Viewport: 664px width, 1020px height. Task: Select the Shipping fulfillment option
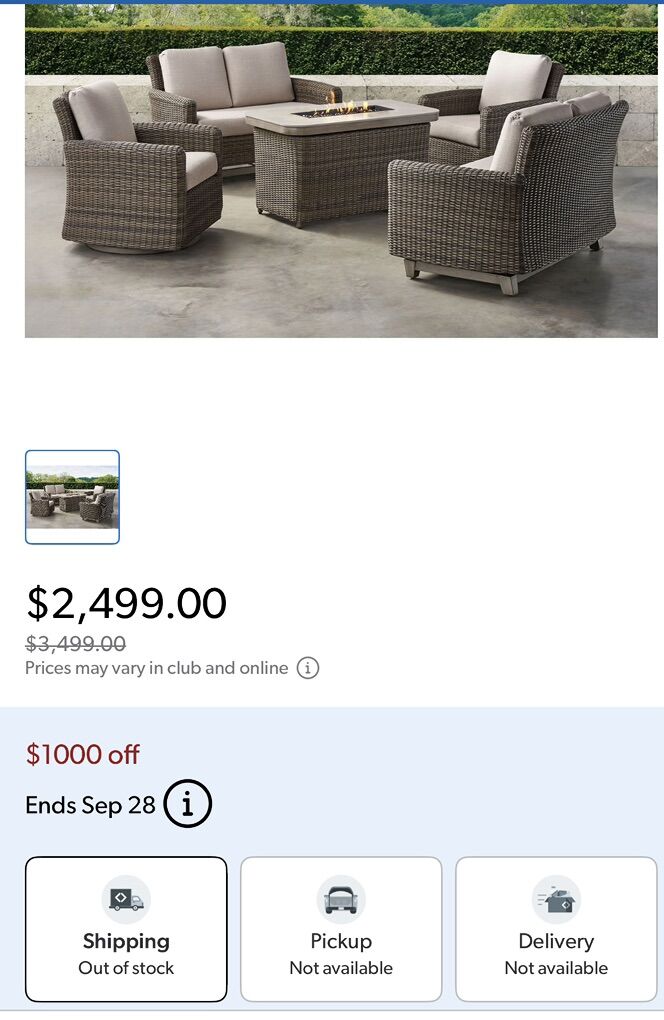126,929
